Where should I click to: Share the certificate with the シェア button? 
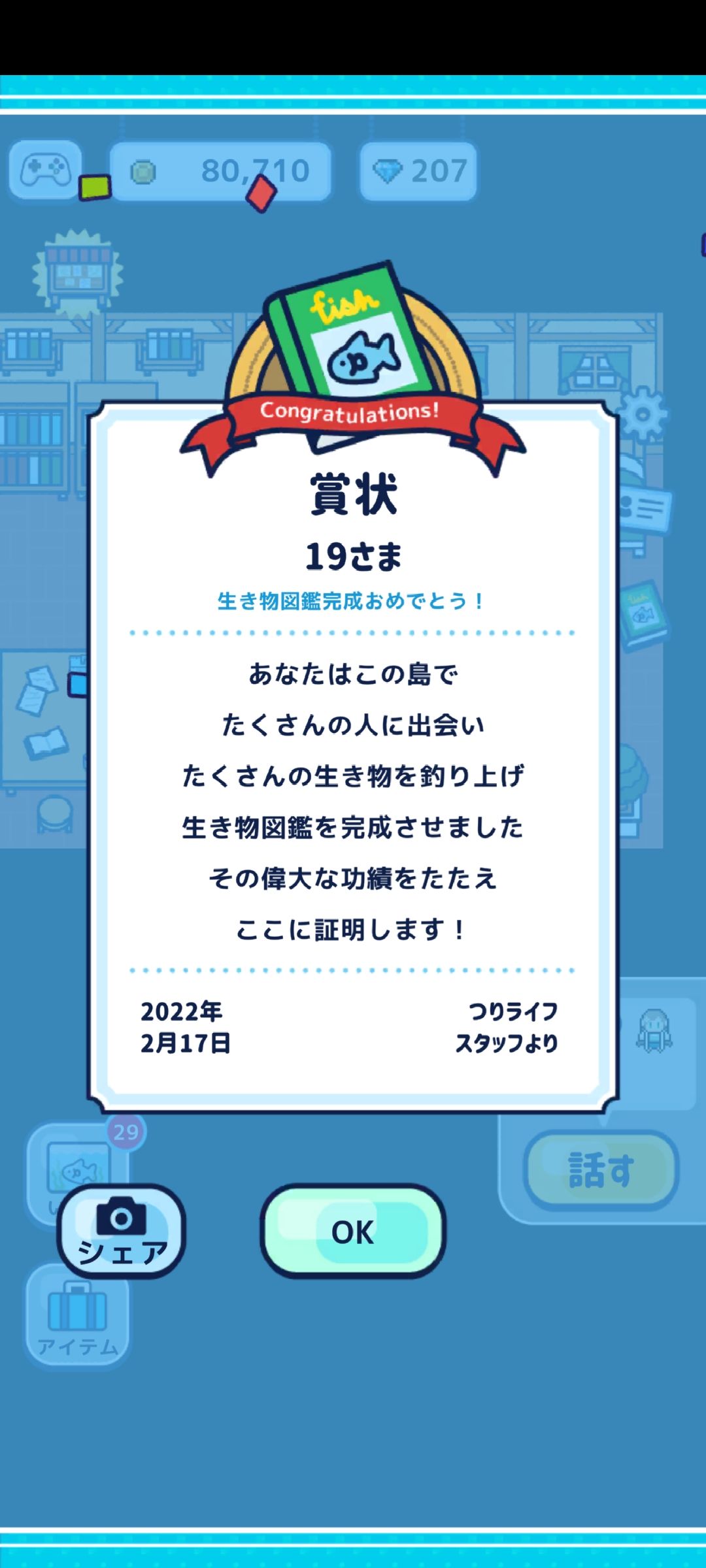click(122, 1231)
